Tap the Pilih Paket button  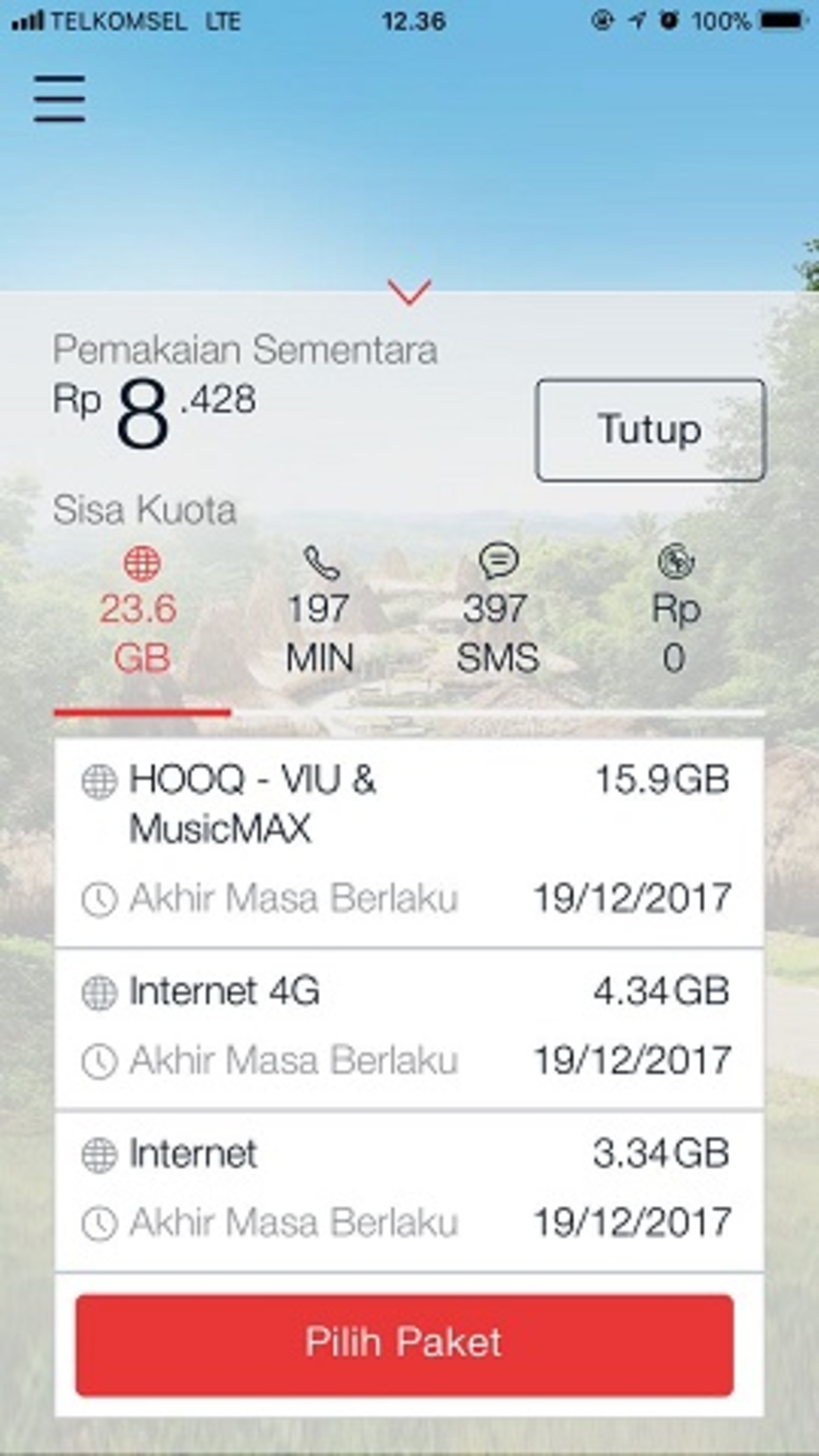[x=405, y=1344]
